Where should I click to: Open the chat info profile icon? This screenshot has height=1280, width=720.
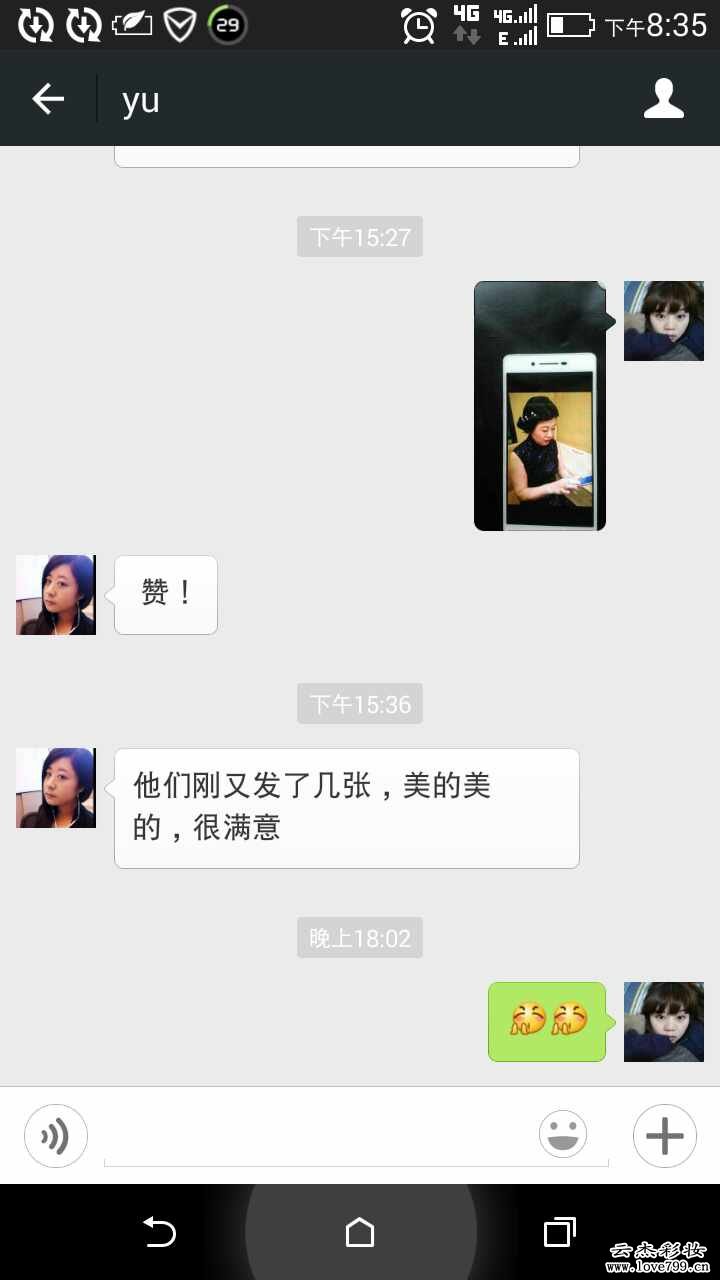[x=663, y=99]
